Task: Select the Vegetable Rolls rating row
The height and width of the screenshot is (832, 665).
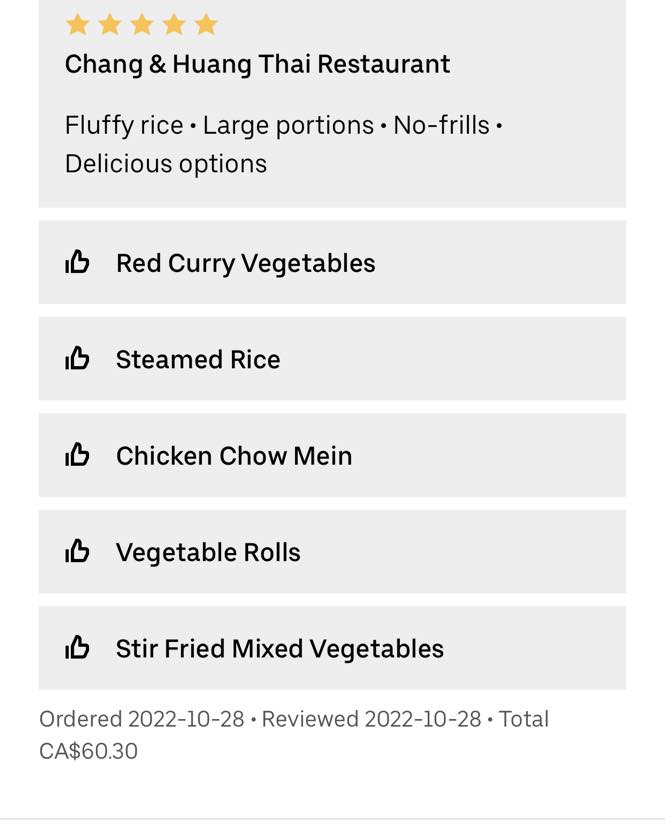Action: [331, 552]
